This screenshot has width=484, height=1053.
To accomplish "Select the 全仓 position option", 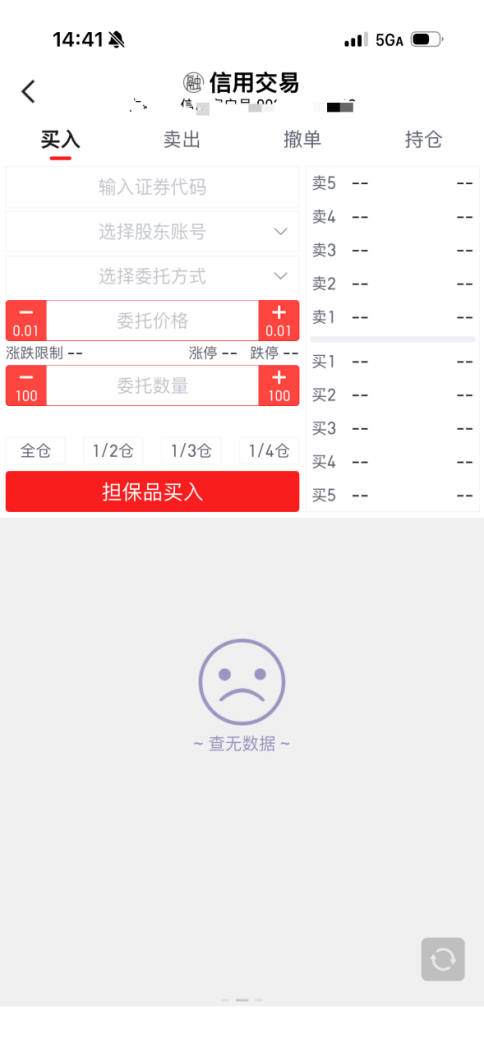I will 36,451.
